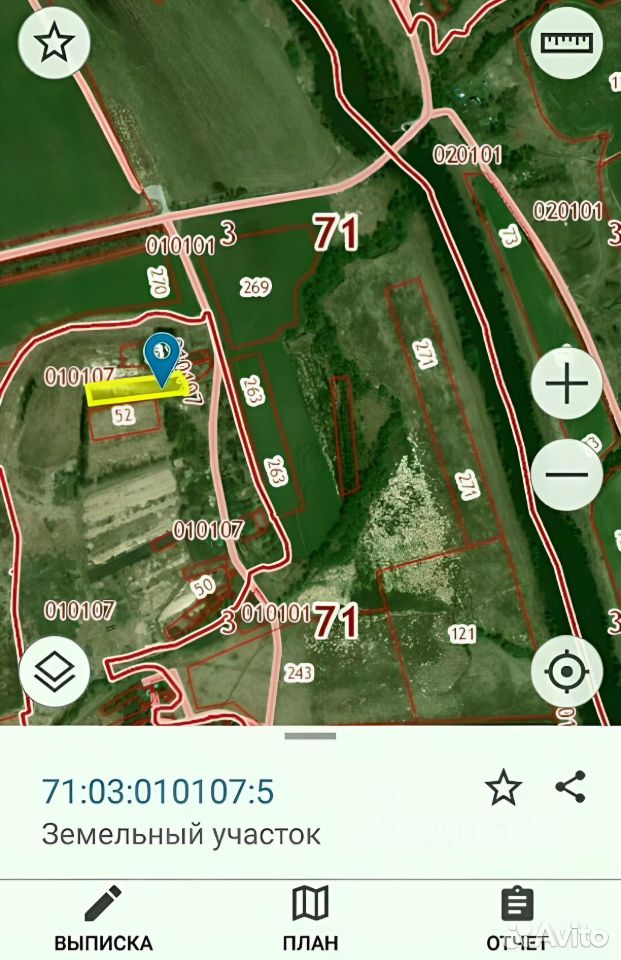The image size is (621, 960).
Task: Open favorites via the star button on the map
Action: pos(54,43)
